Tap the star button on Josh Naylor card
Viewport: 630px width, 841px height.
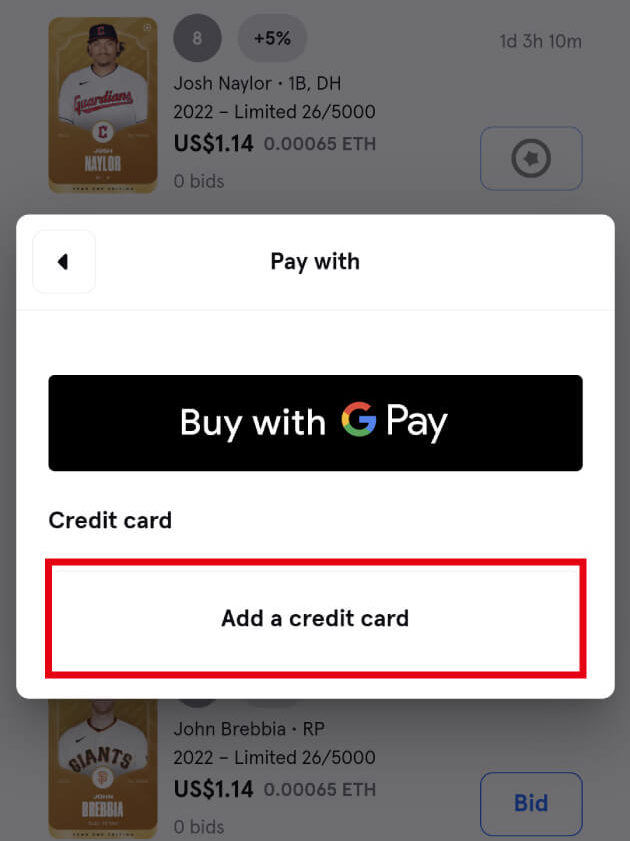[530, 158]
